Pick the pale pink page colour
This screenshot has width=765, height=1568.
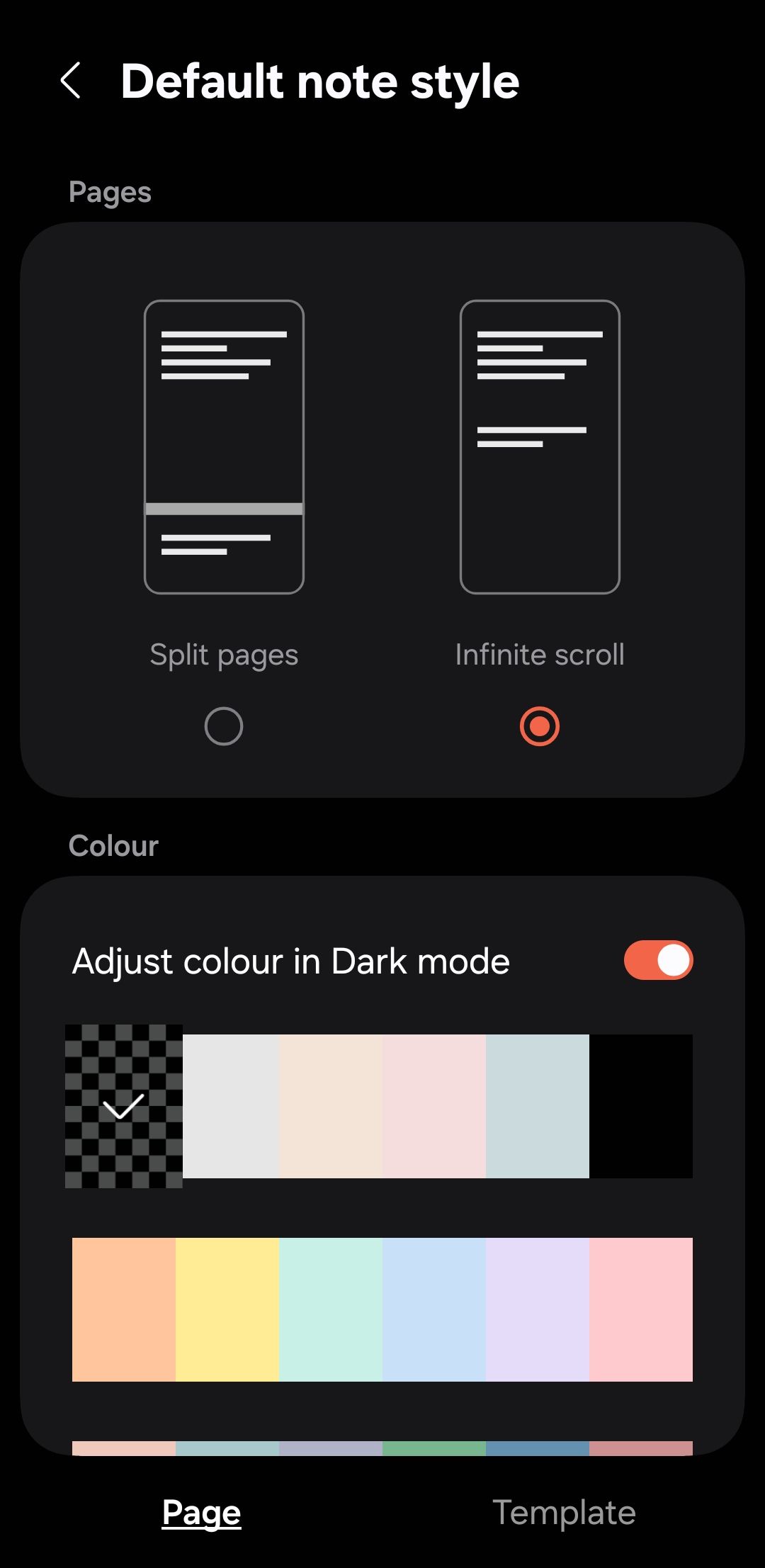434,1106
